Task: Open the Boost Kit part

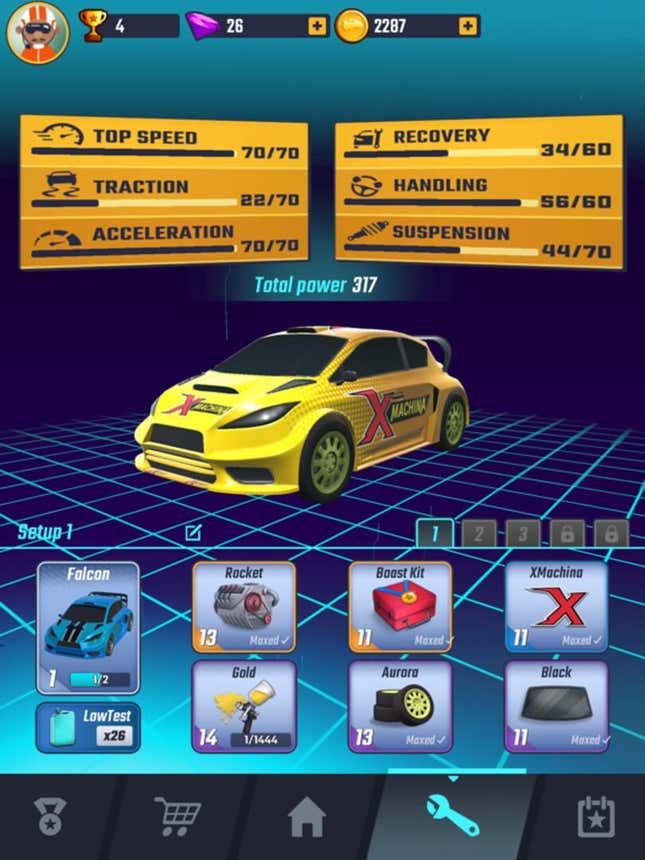Action: (x=400, y=606)
